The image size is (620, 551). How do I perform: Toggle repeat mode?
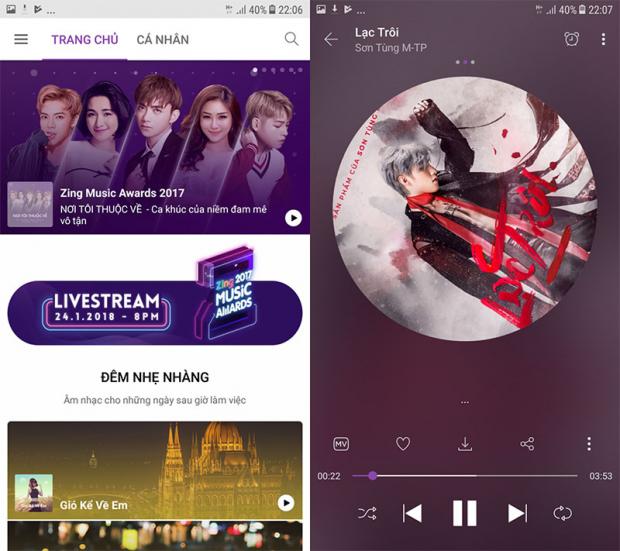point(562,513)
